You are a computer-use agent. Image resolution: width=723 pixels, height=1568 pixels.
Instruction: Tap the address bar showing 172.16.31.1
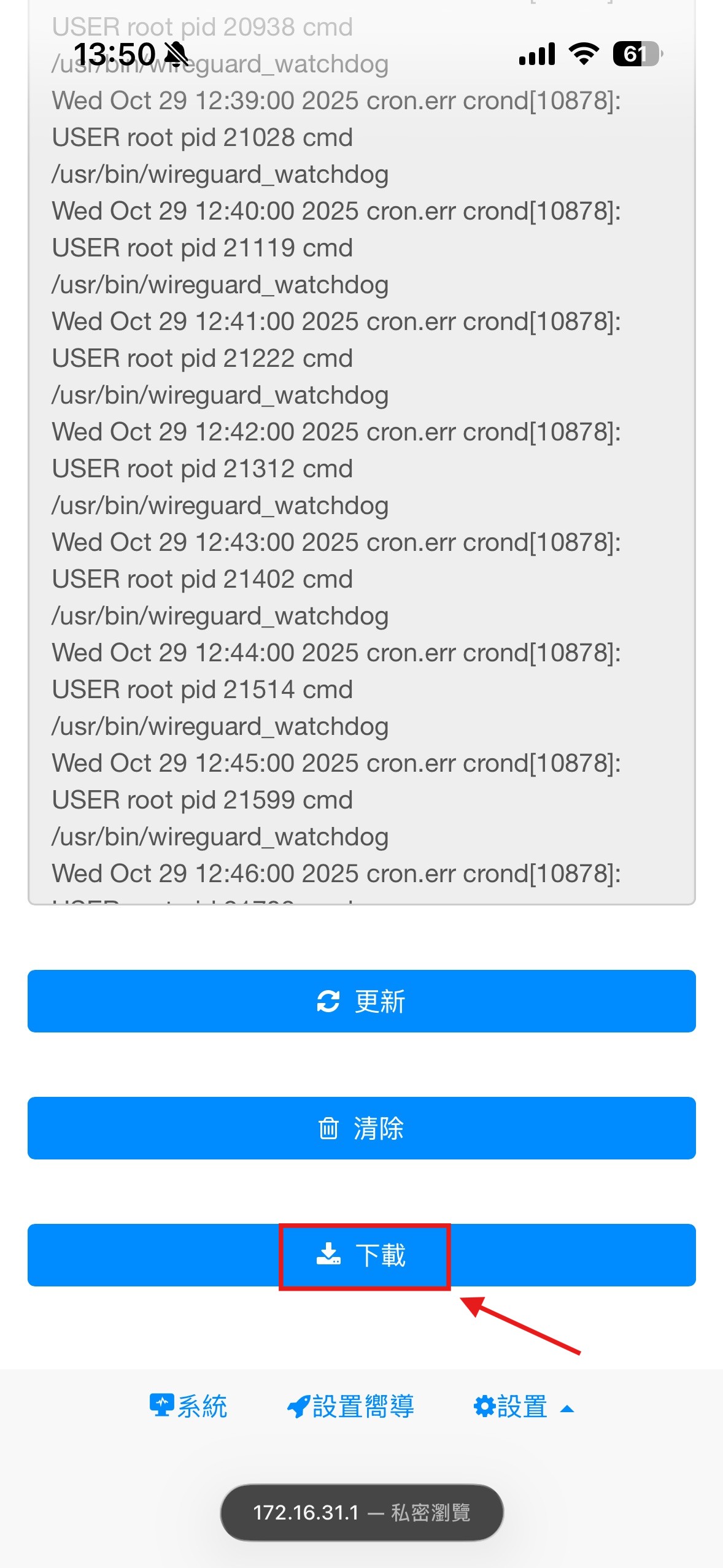[x=362, y=1512]
